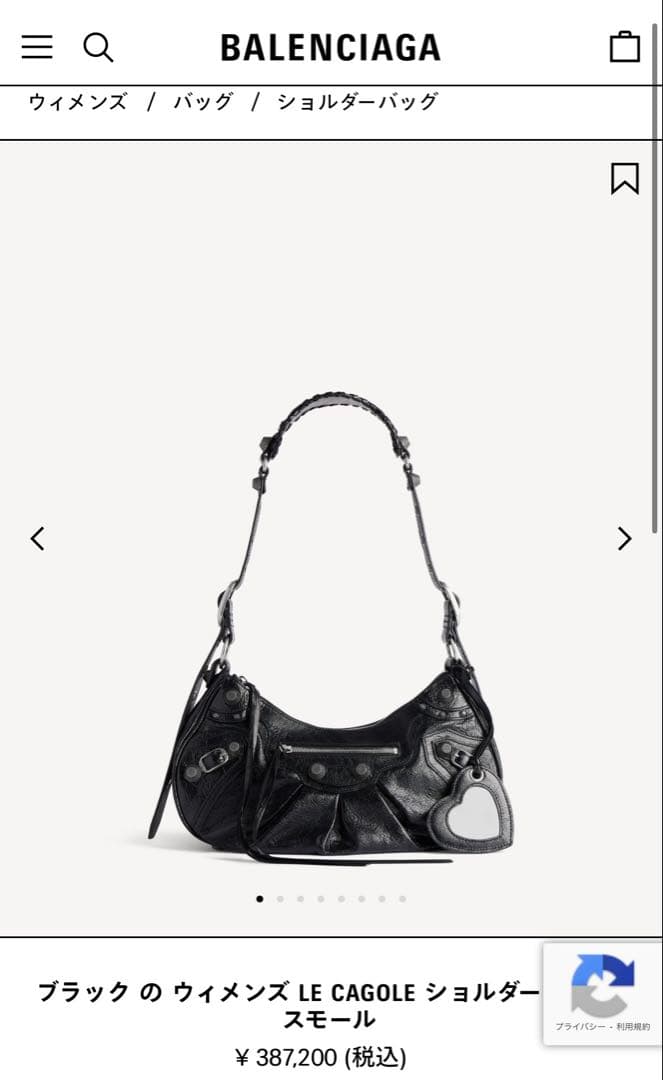
Task: Show the next product image
Action: pos(624,539)
